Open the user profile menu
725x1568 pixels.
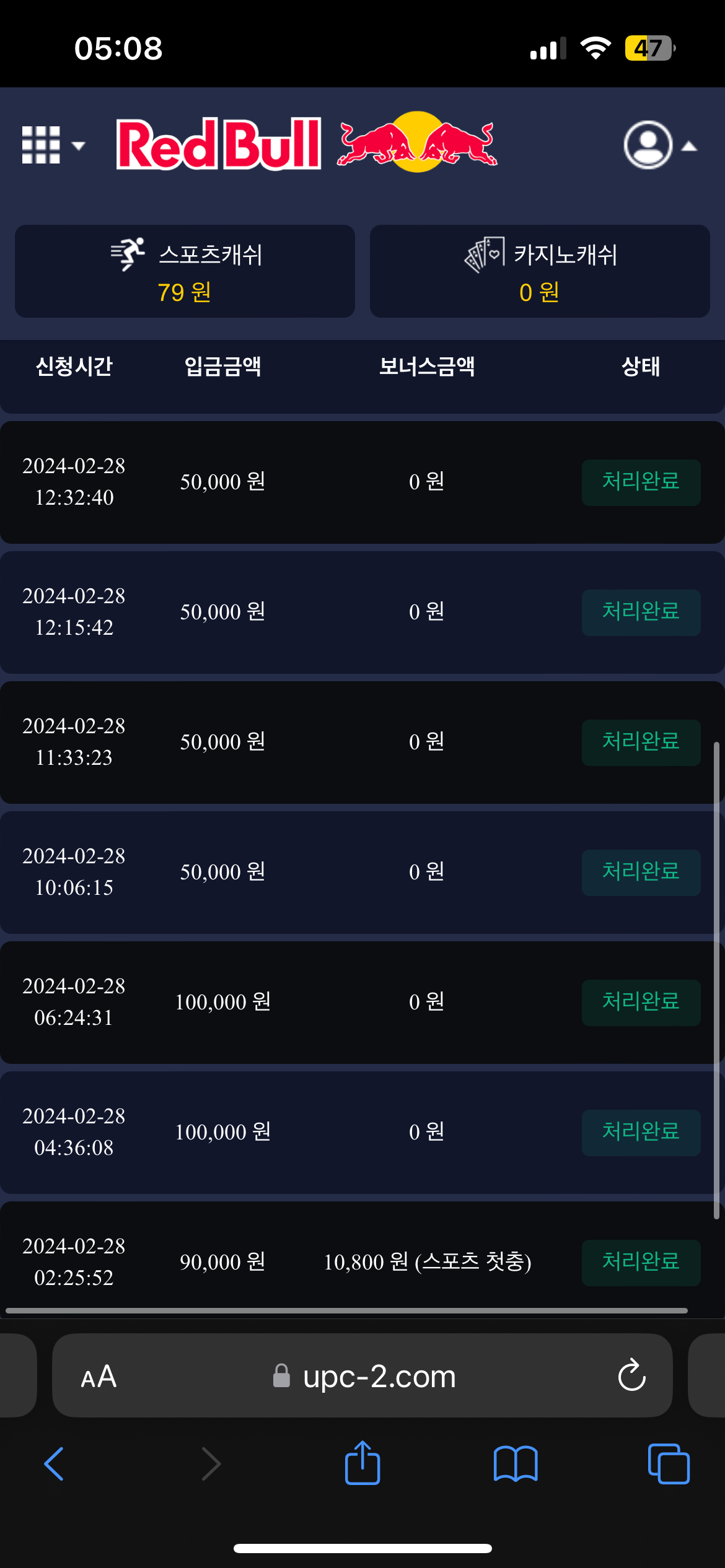pyautogui.click(x=658, y=146)
